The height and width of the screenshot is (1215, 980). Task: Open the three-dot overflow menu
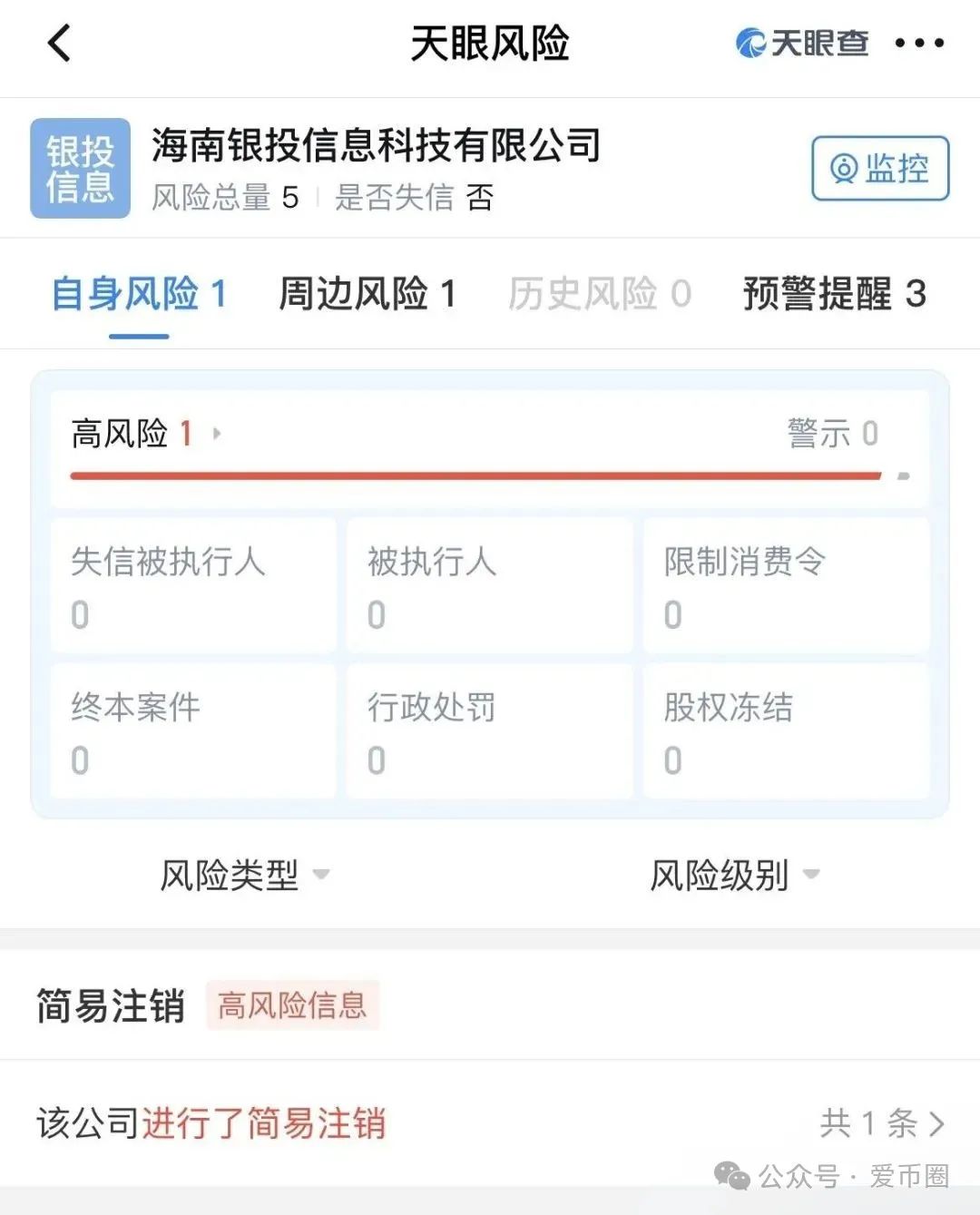click(x=920, y=43)
